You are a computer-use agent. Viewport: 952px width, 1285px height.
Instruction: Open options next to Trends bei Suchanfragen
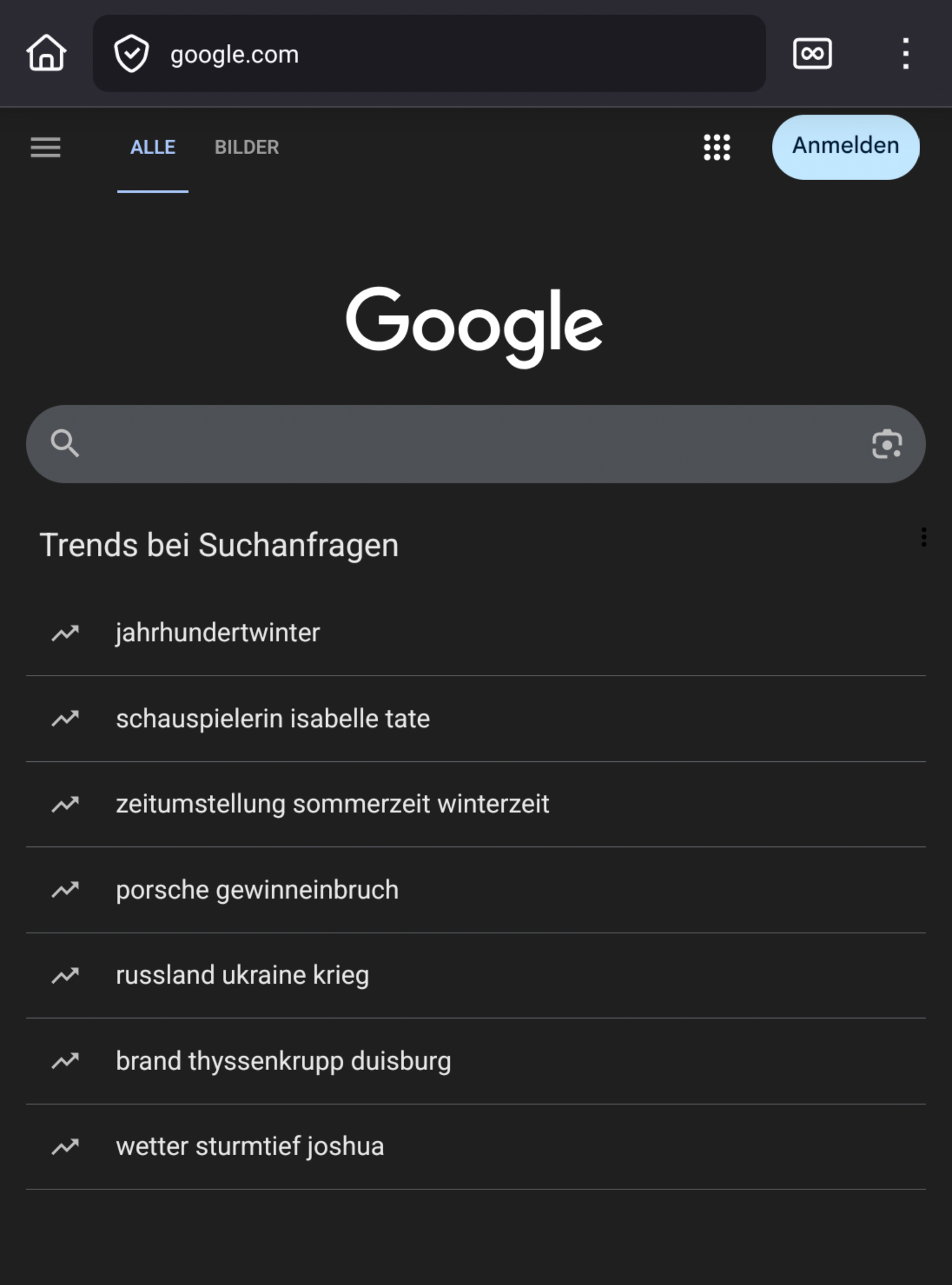coord(924,537)
